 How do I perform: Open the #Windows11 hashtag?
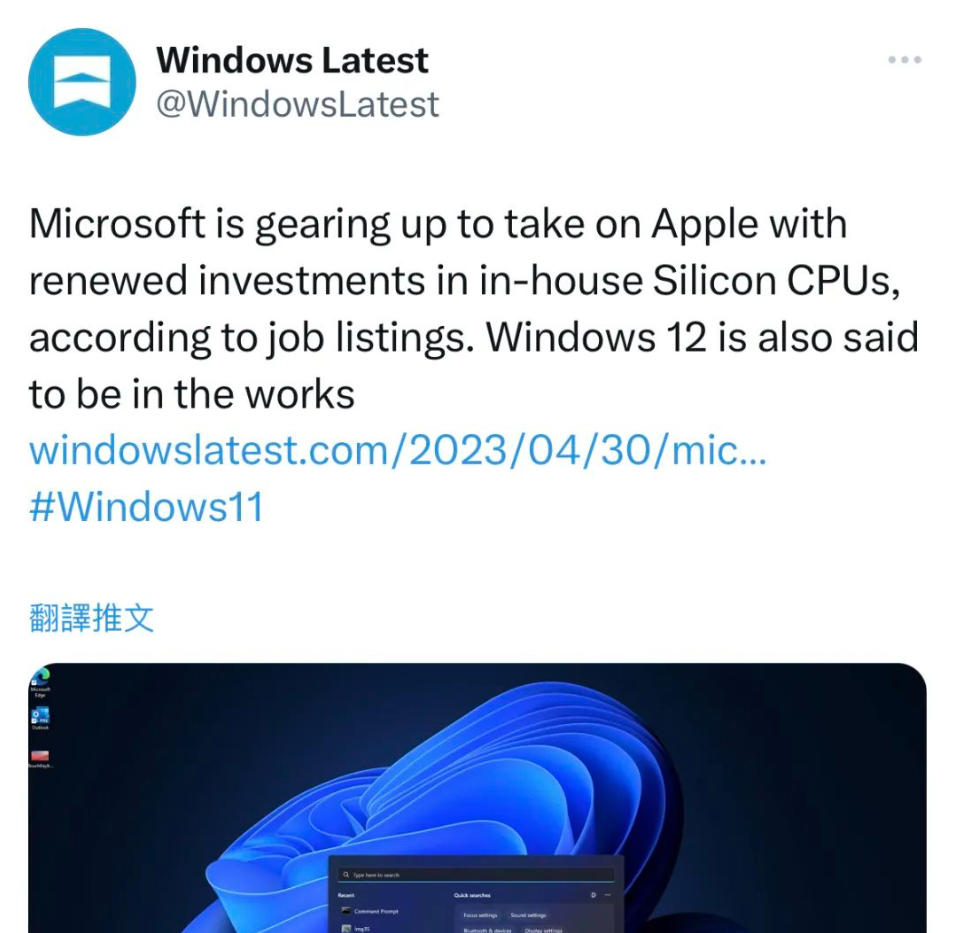(x=146, y=506)
